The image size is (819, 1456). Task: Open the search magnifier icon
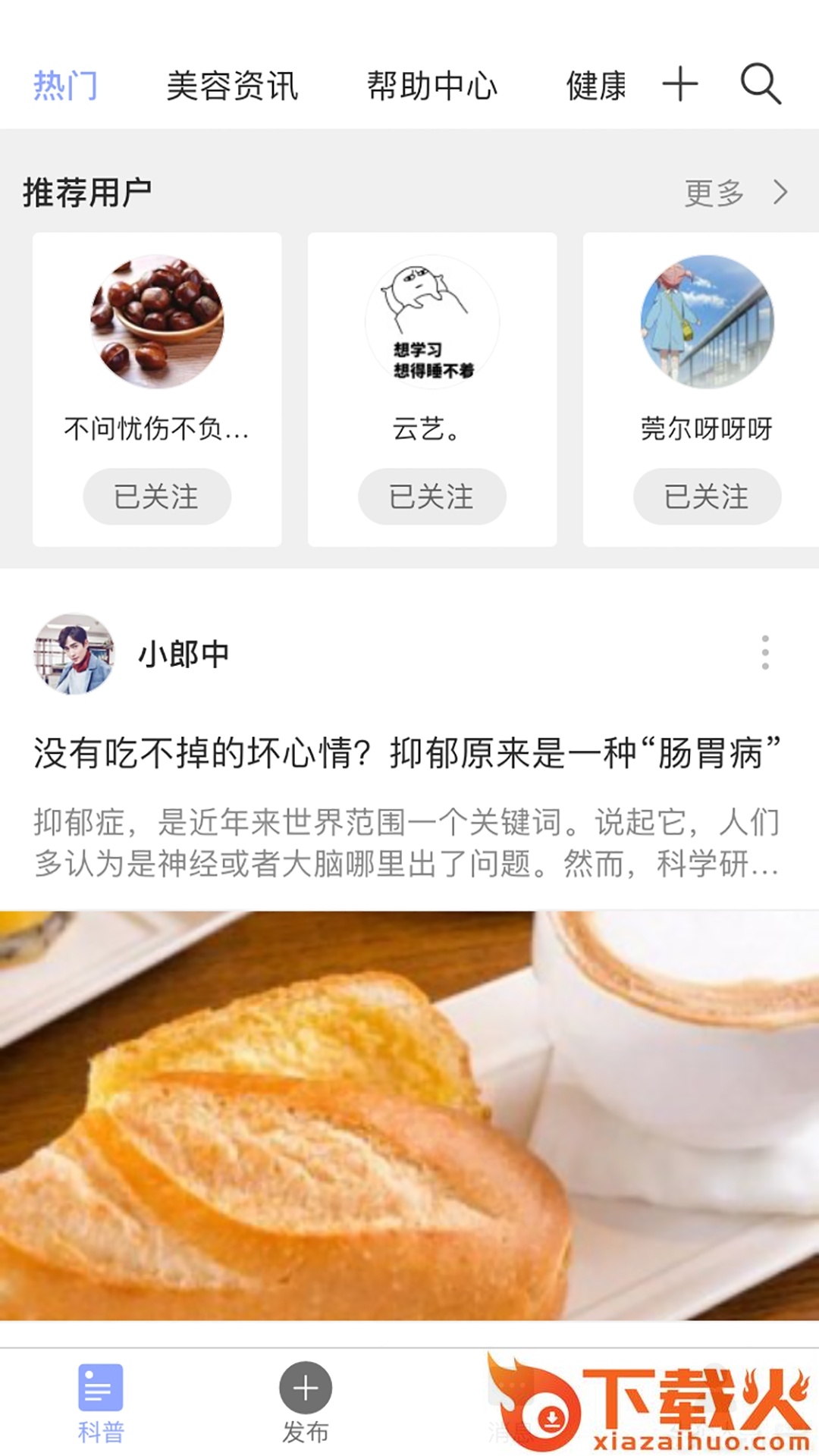761,83
